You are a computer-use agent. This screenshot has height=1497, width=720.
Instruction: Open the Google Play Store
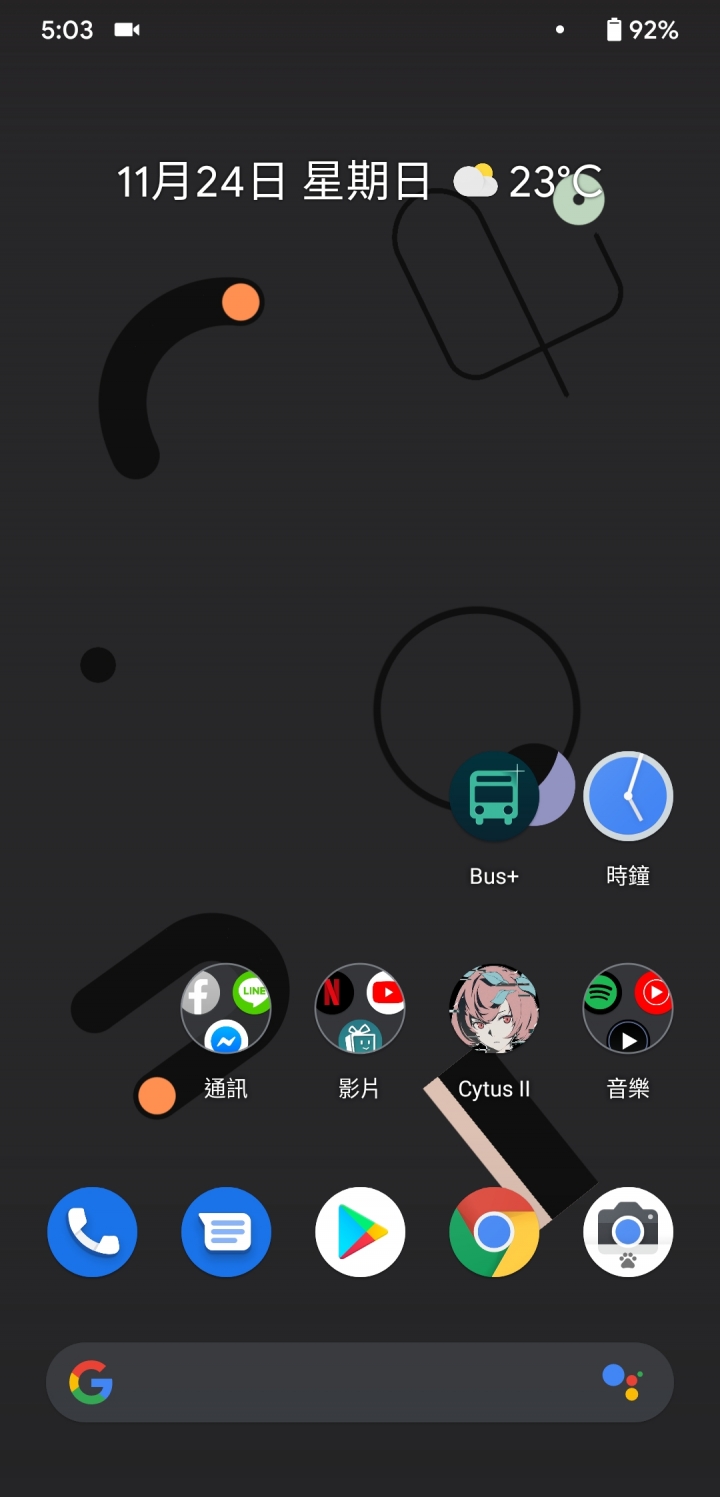click(x=360, y=1232)
